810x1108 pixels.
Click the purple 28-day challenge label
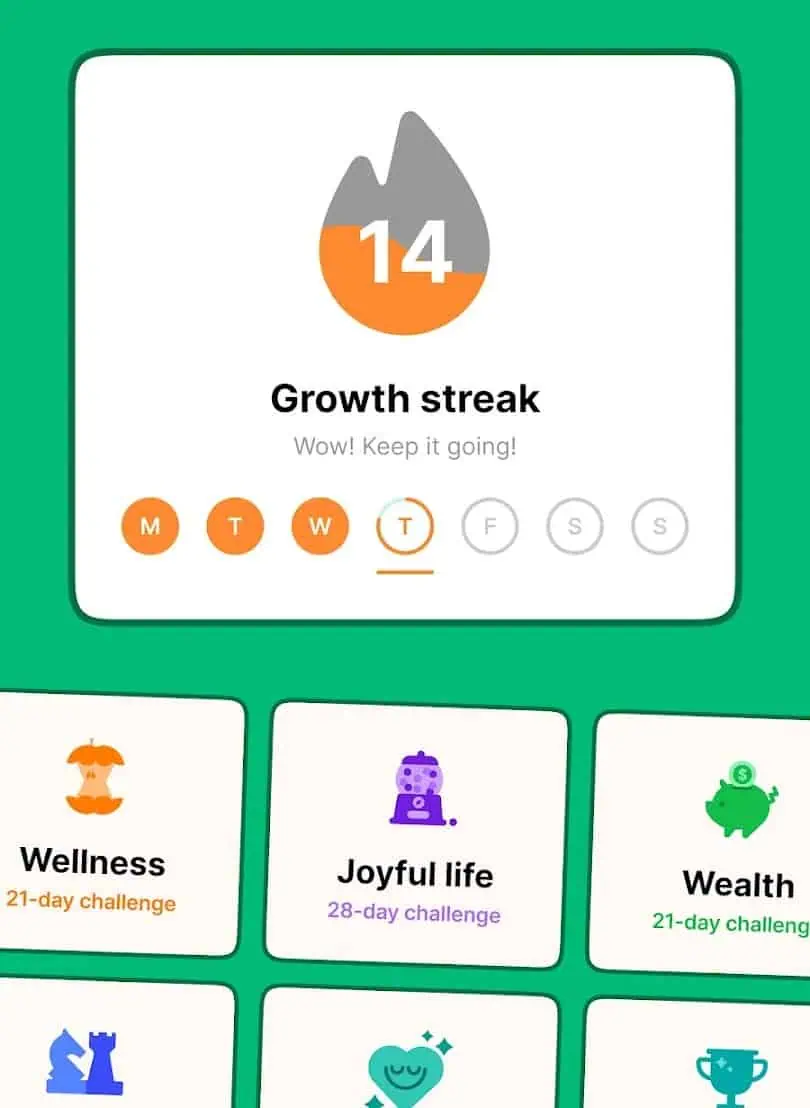tap(416, 914)
